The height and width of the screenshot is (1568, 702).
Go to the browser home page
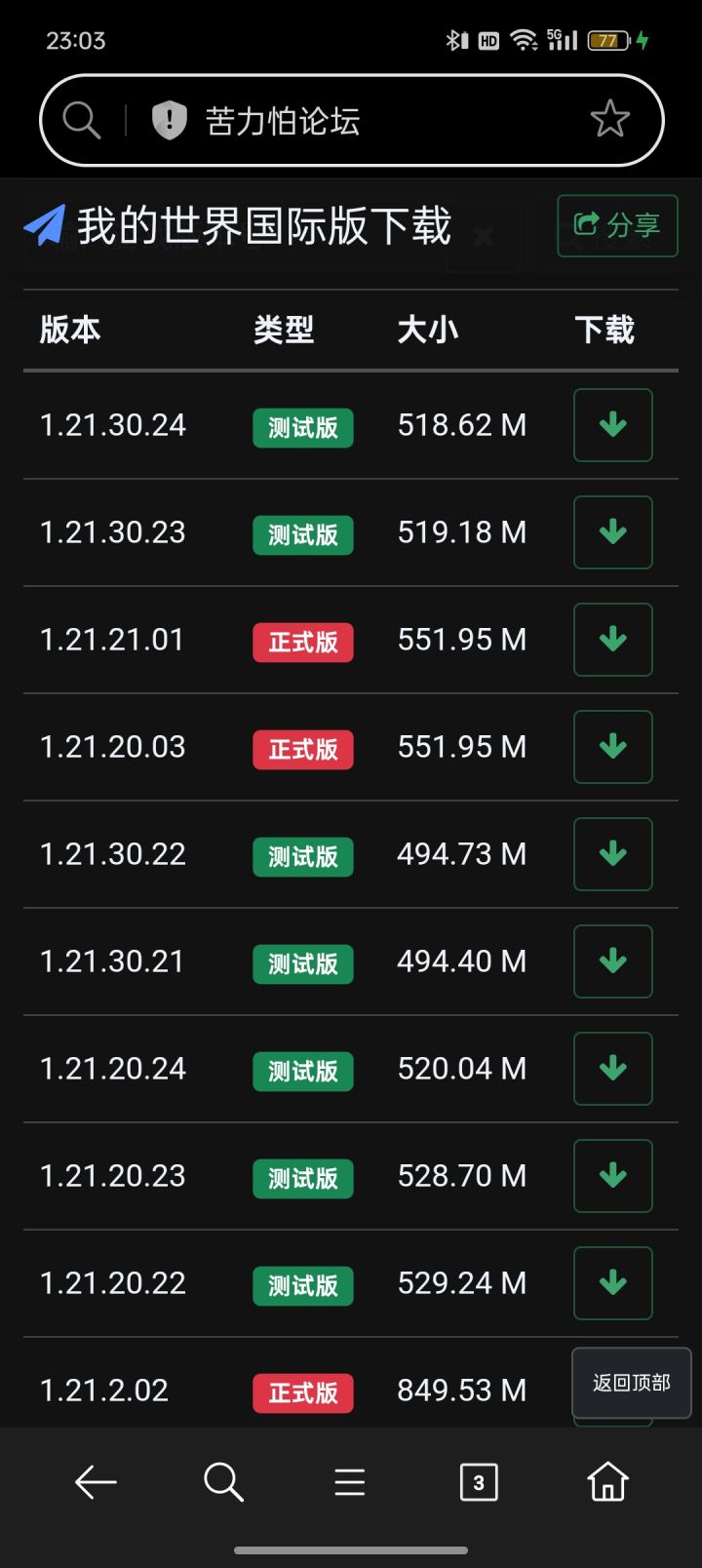coord(606,1482)
